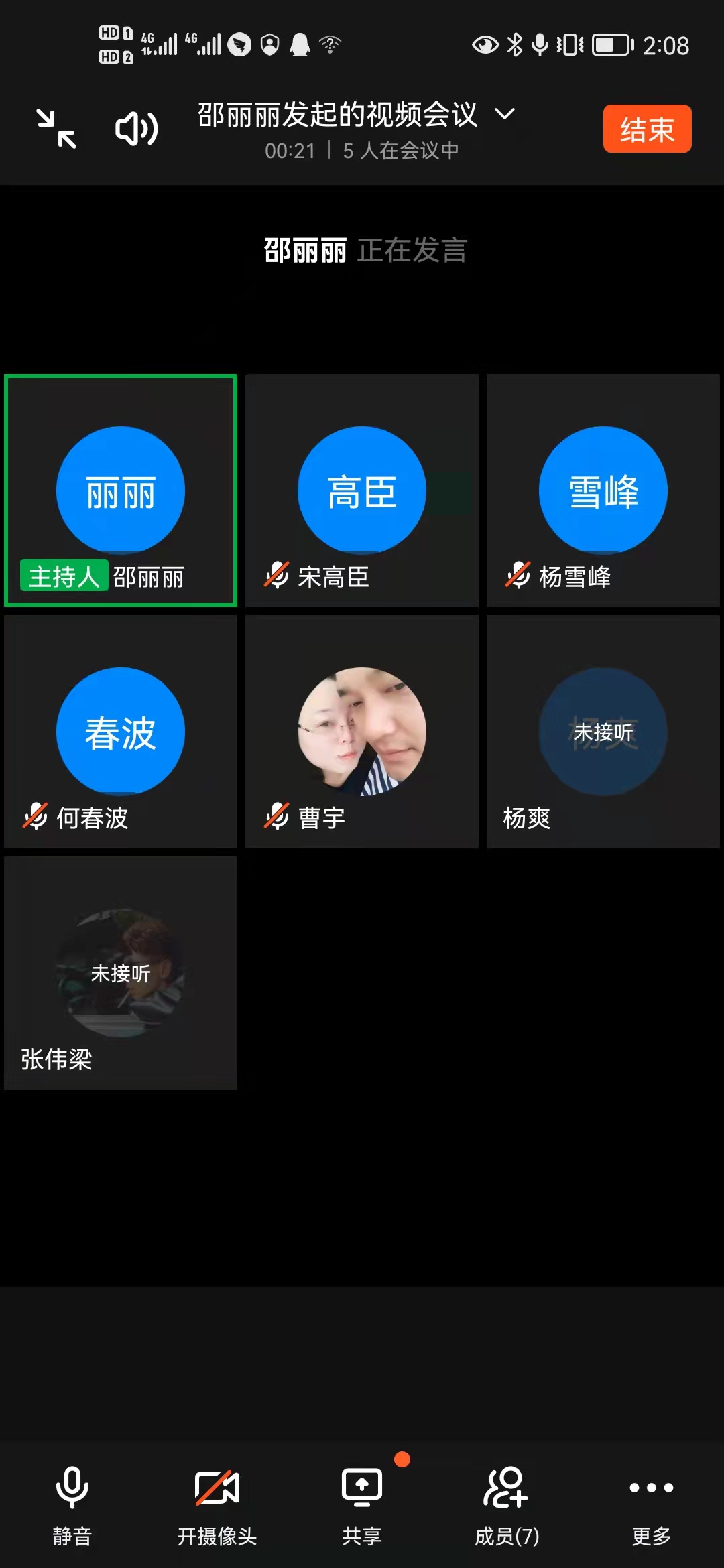Image resolution: width=724 pixels, height=1568 pixels.
Task: Expand meeting details dropdown next to title
Action: tap(505, 114)
